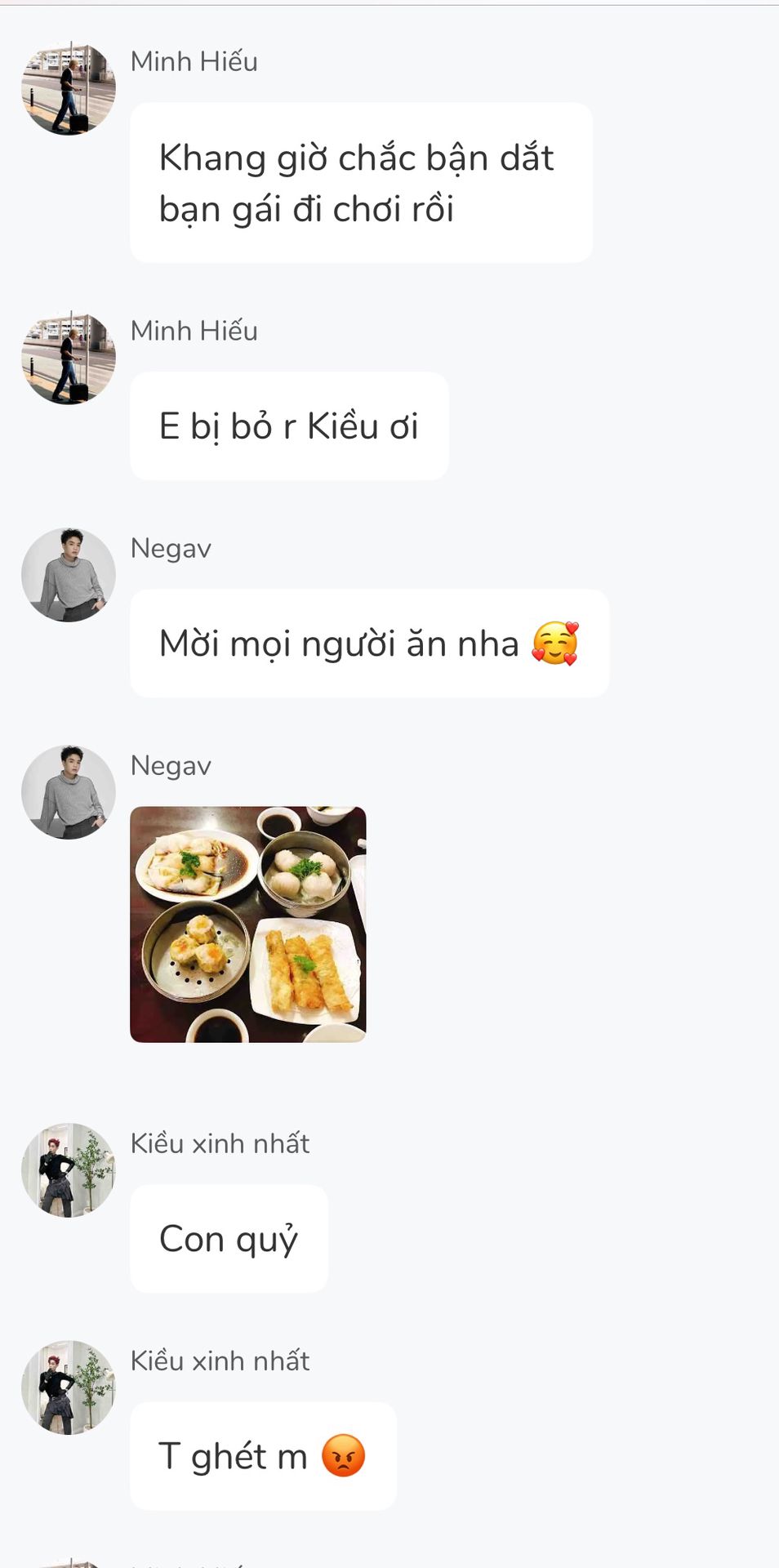Screen dimensions: 779x1568
Task: Open the dim sum photo sent by Negav
Action: coord(247,924)
